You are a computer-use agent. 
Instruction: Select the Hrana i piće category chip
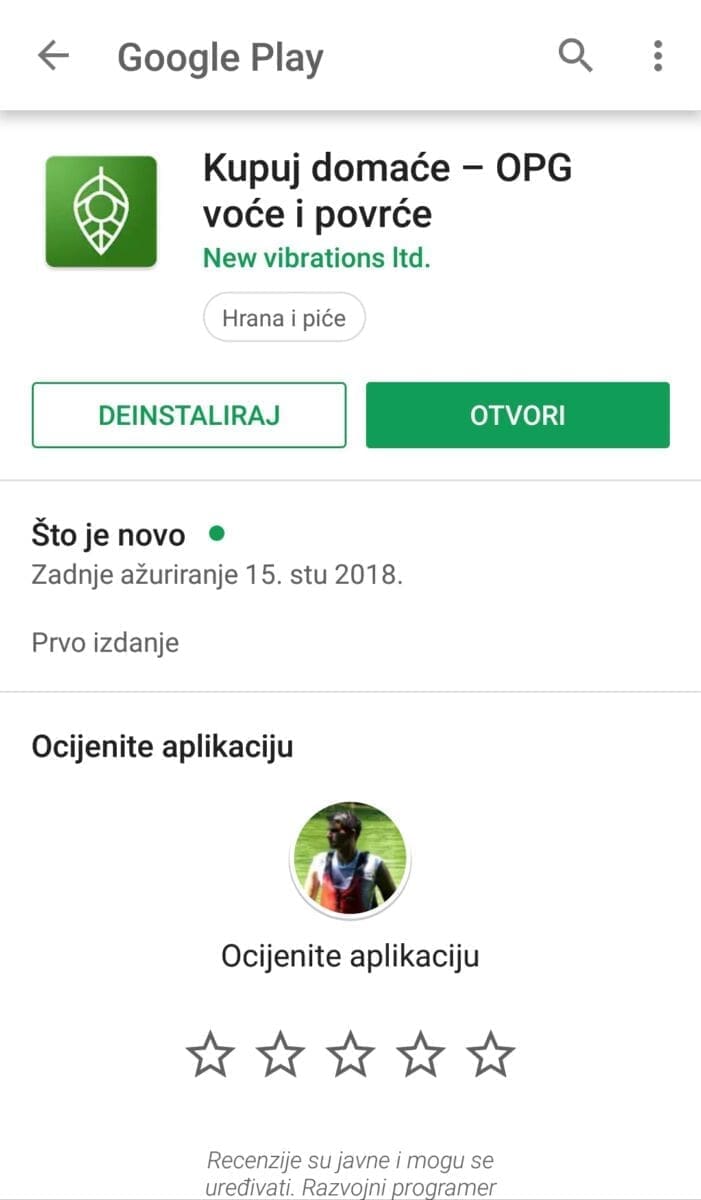click(x=284, y=320)
